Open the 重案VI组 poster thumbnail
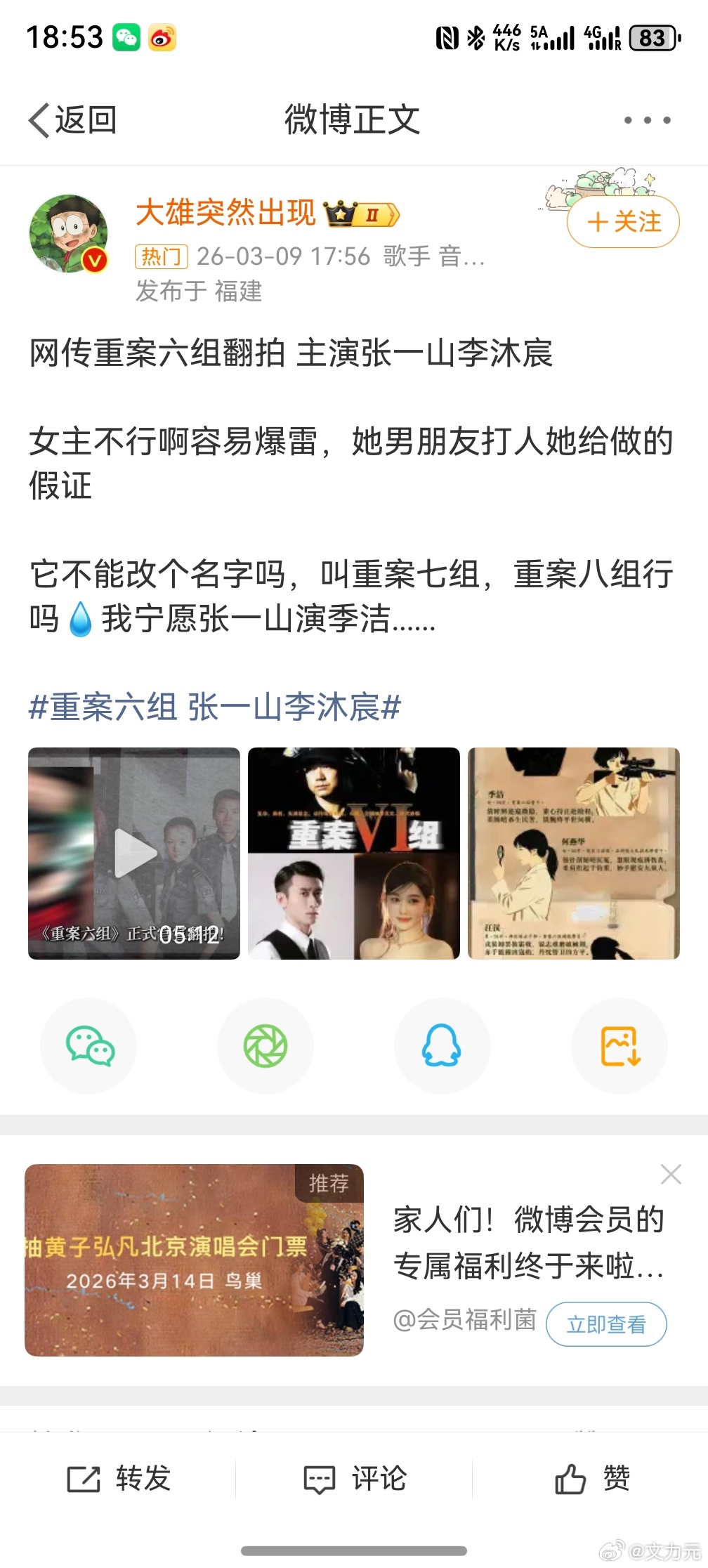 [355, 852]
